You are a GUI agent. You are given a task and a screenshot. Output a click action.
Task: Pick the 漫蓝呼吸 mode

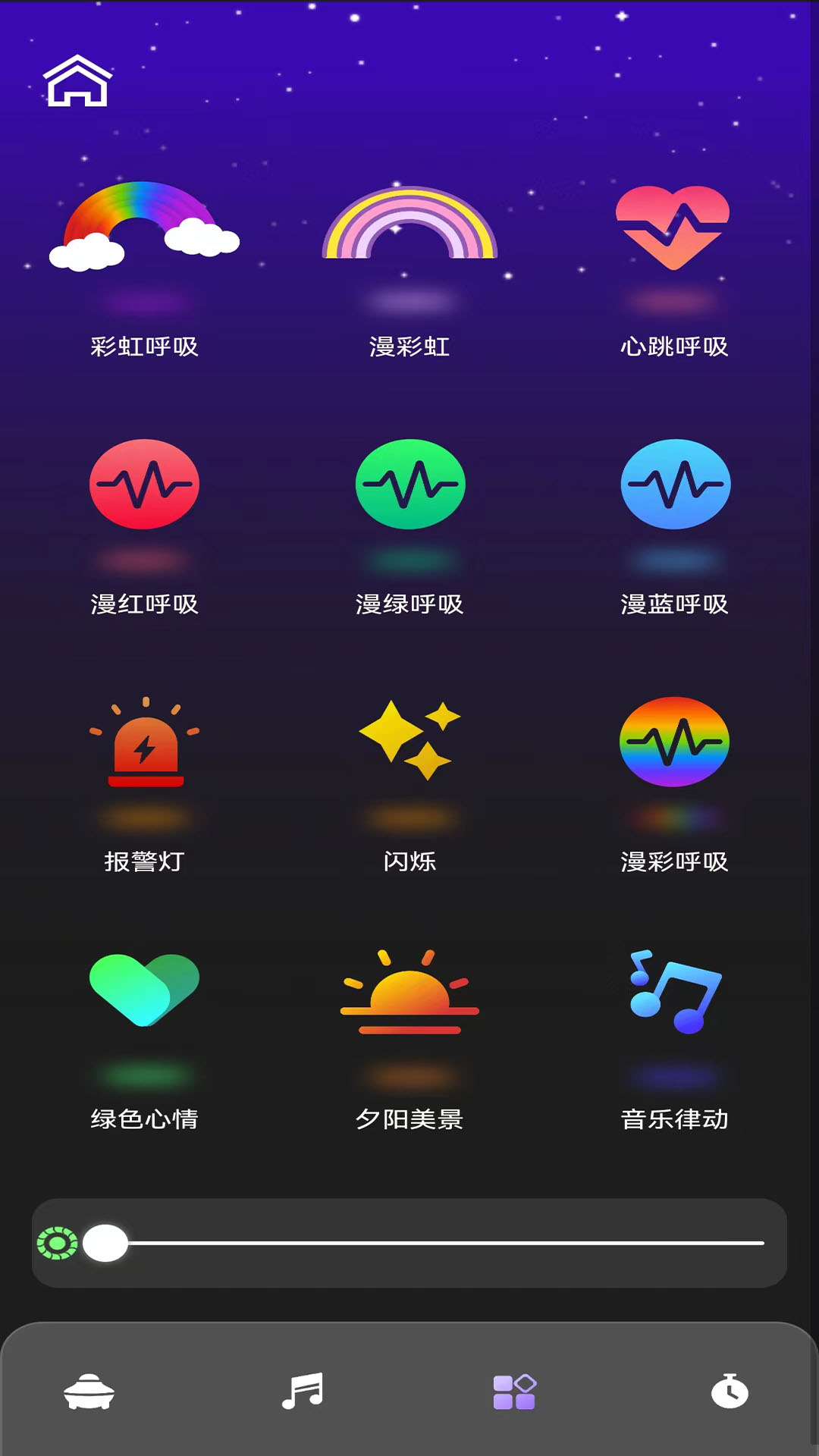click(675, 485)
